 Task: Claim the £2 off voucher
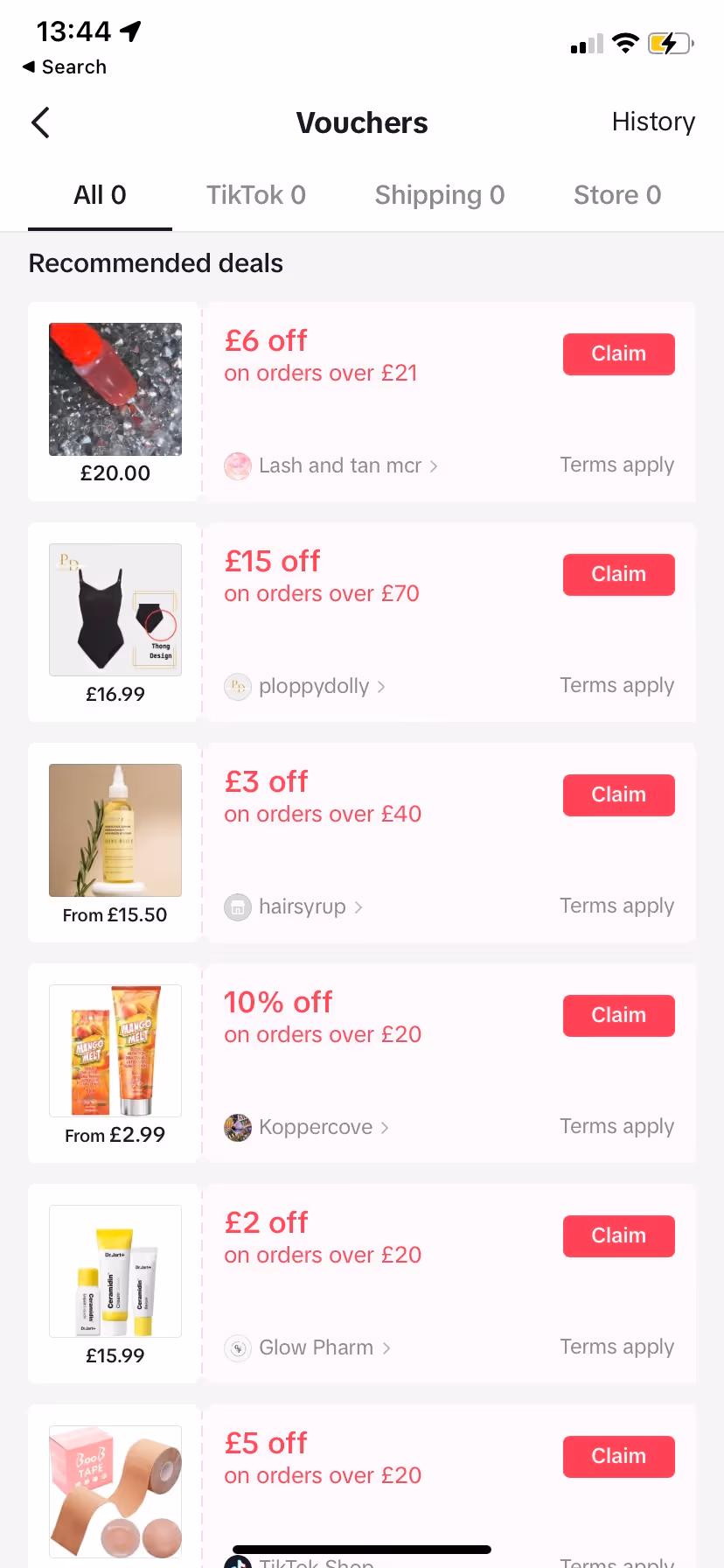click(619, 1236)
